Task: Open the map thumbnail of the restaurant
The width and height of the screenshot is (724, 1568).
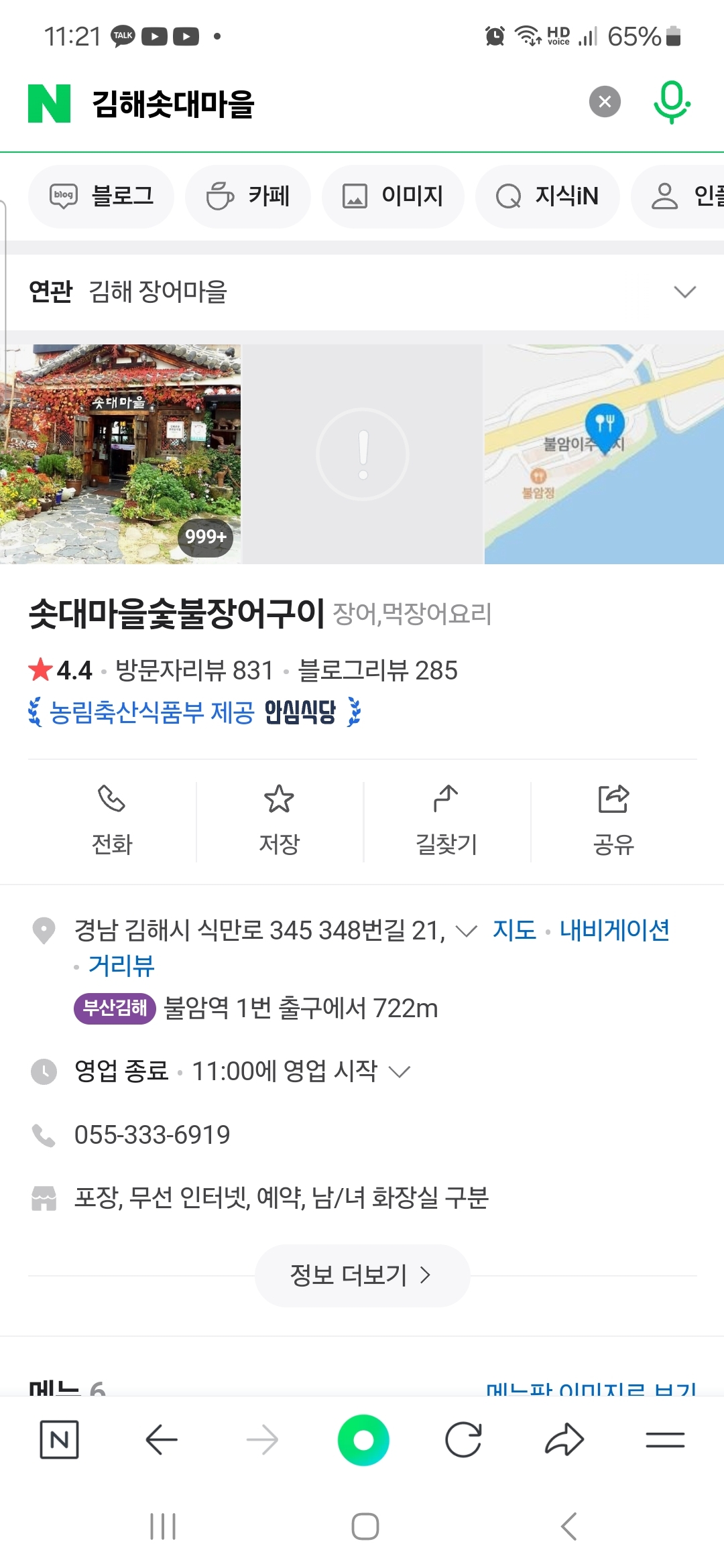Action: 604,454
